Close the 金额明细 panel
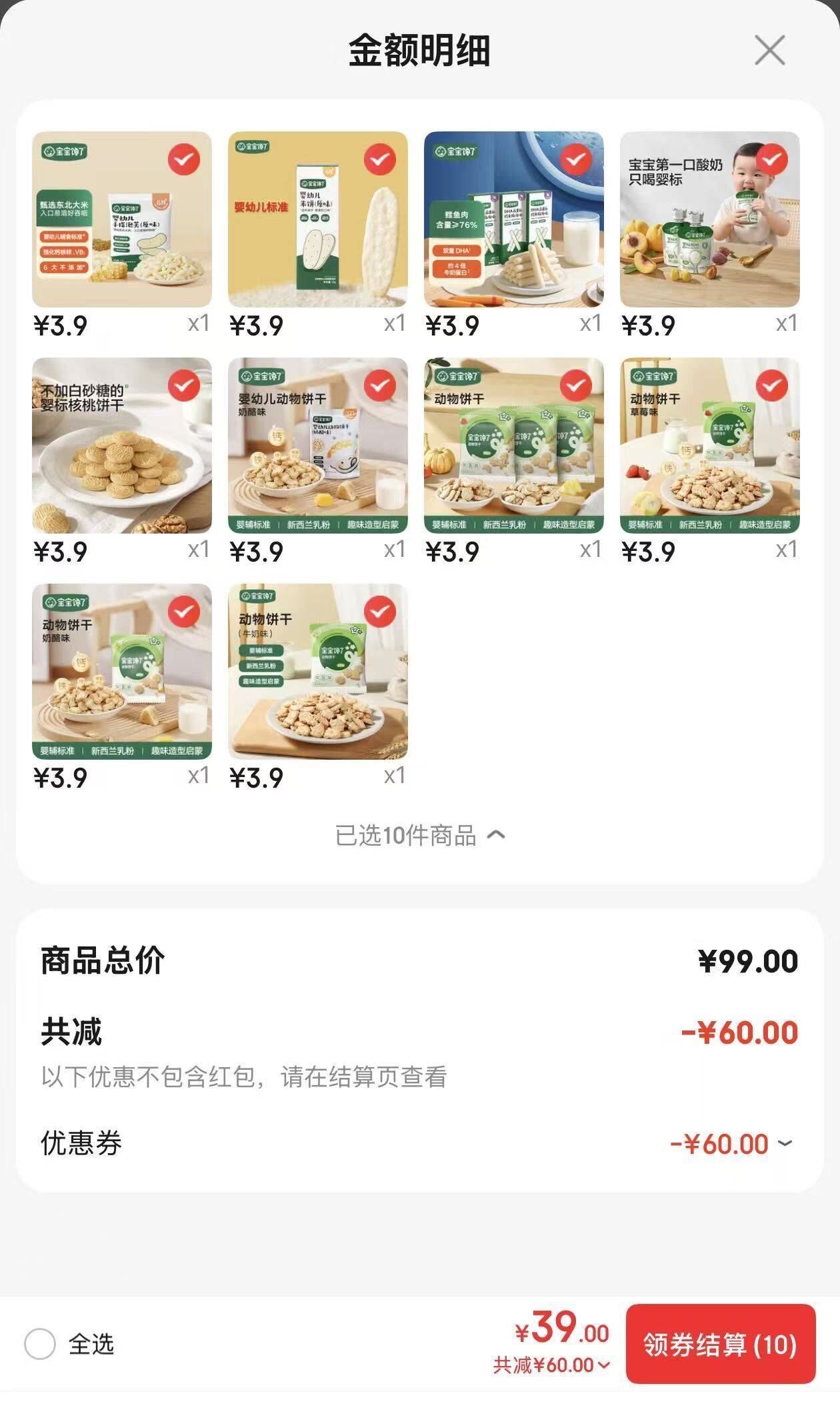 (x=770, y=50)
